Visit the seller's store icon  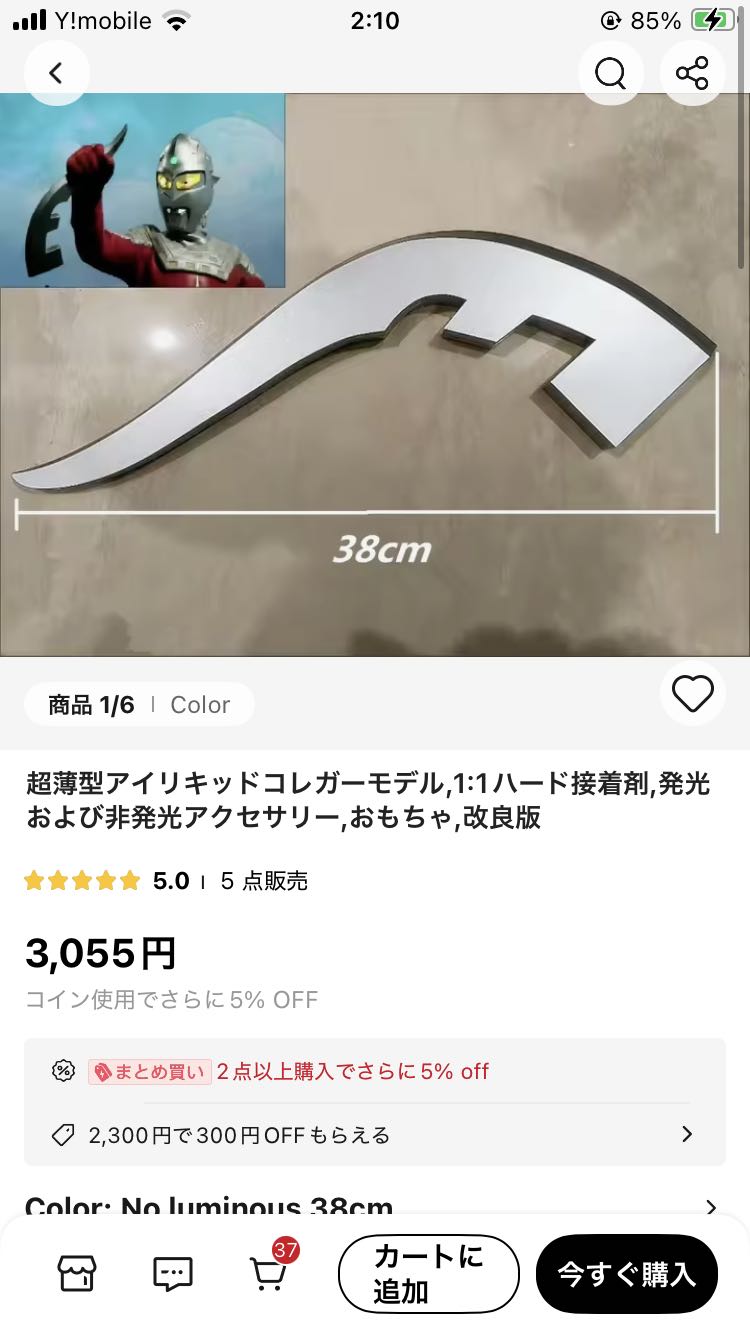(x=77, y=1273)
